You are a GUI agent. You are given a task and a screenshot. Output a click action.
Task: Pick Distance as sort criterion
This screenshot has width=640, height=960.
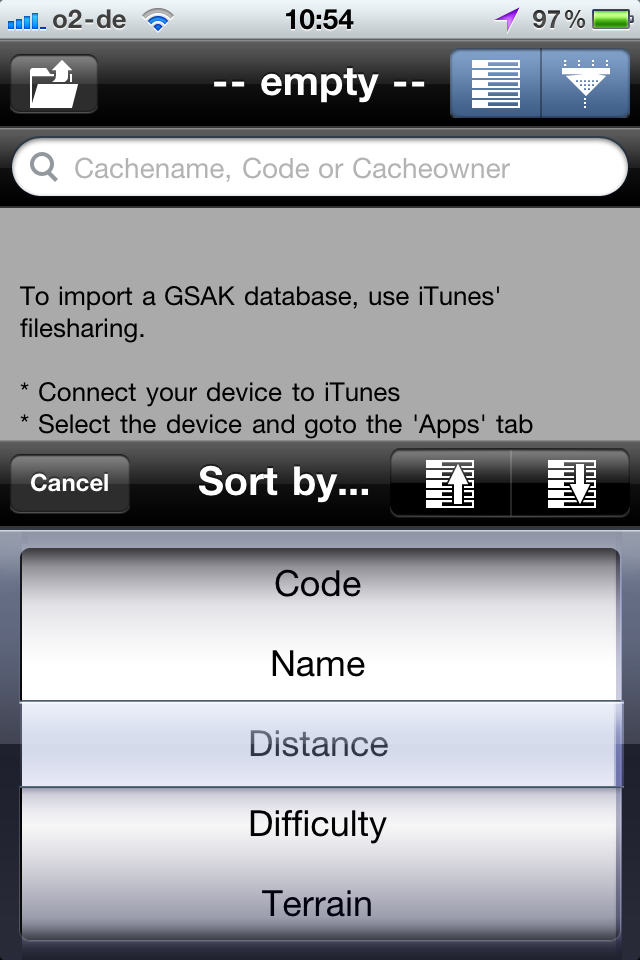(x=318, y=744)
